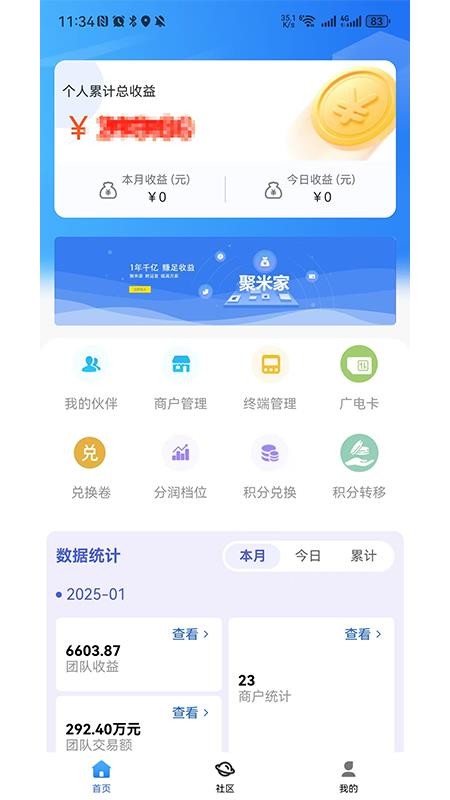
Task: View details of 团队收益 6603.87
Action: [x=190, y=634]
